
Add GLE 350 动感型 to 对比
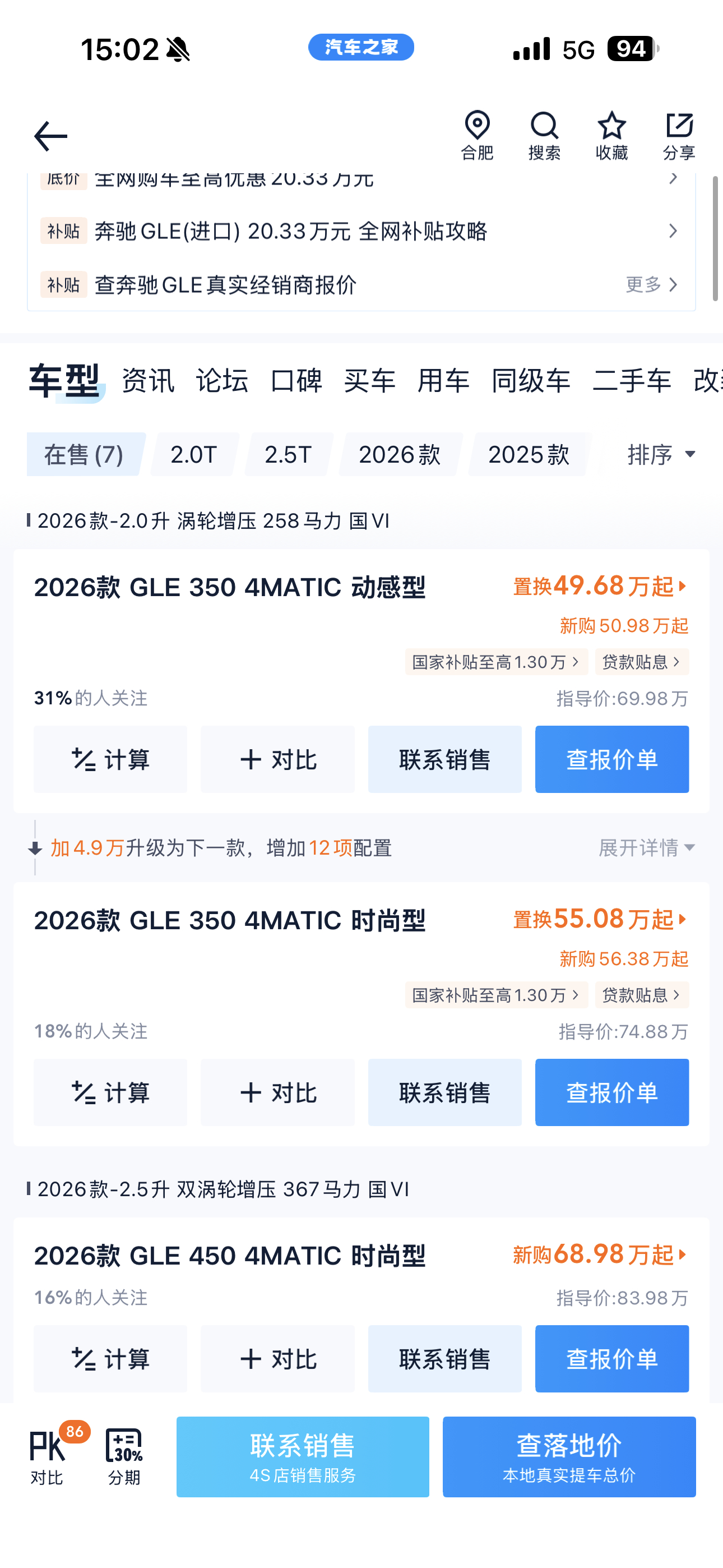tap(277, 759)
